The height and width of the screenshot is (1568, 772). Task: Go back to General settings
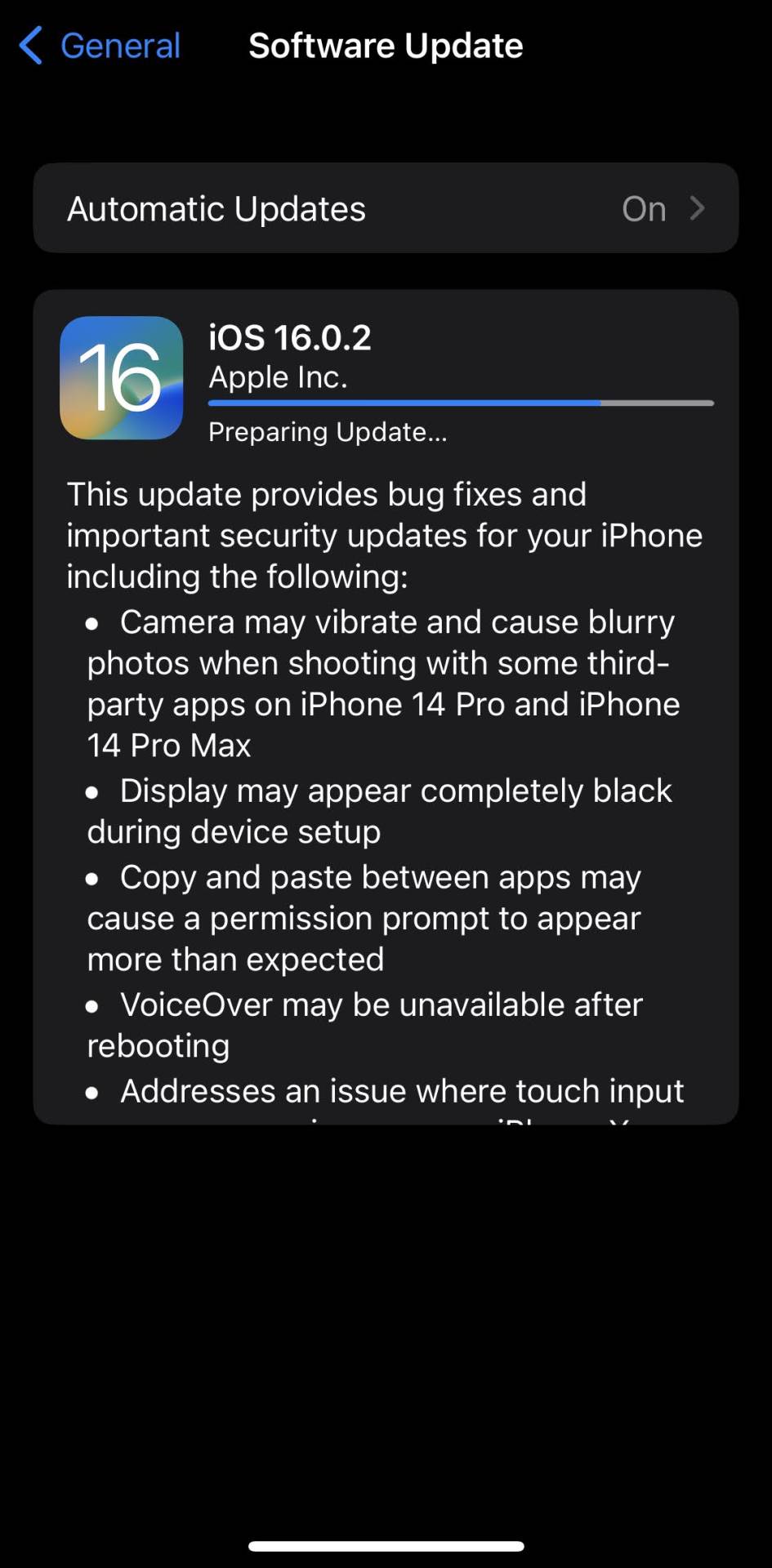(x=100, y=46)
